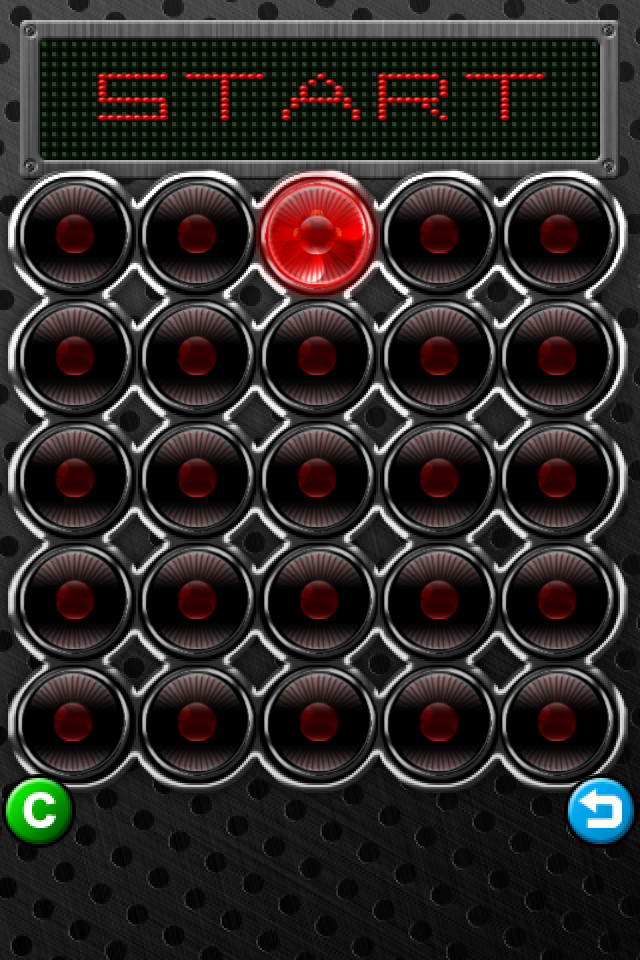Screen dimensions: 640x960
Task: Tap the lit red button in the top row
Action: tap(317, 234)
